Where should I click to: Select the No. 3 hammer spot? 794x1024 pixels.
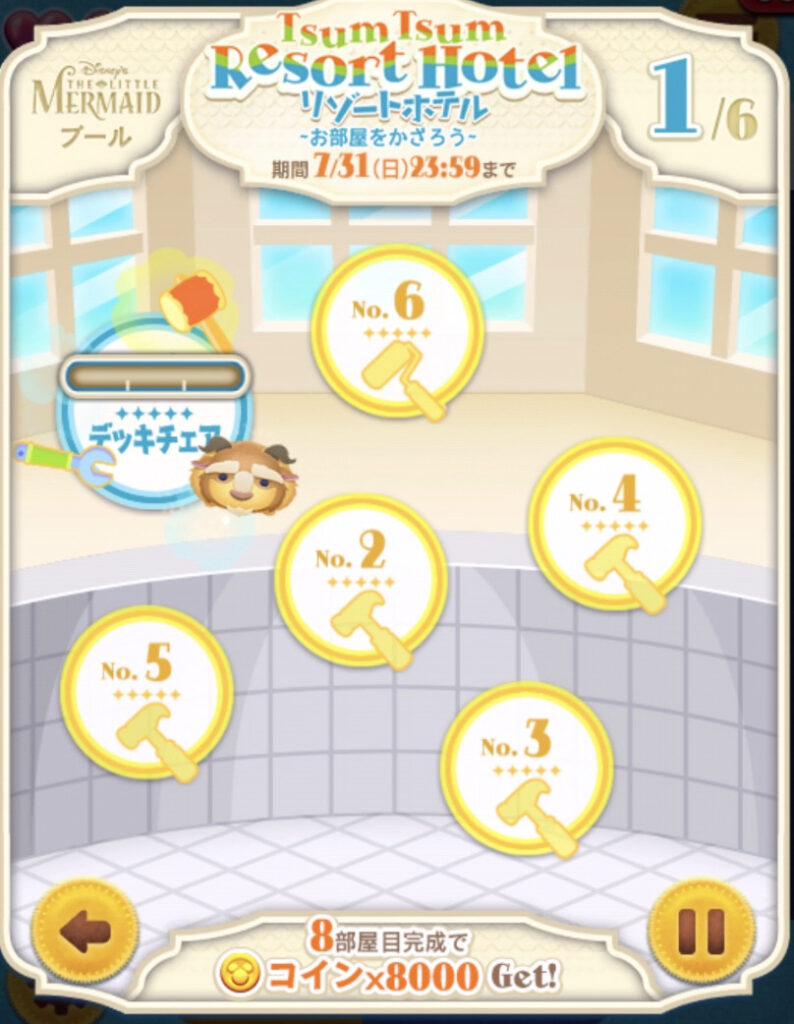[x=527, y=768]
